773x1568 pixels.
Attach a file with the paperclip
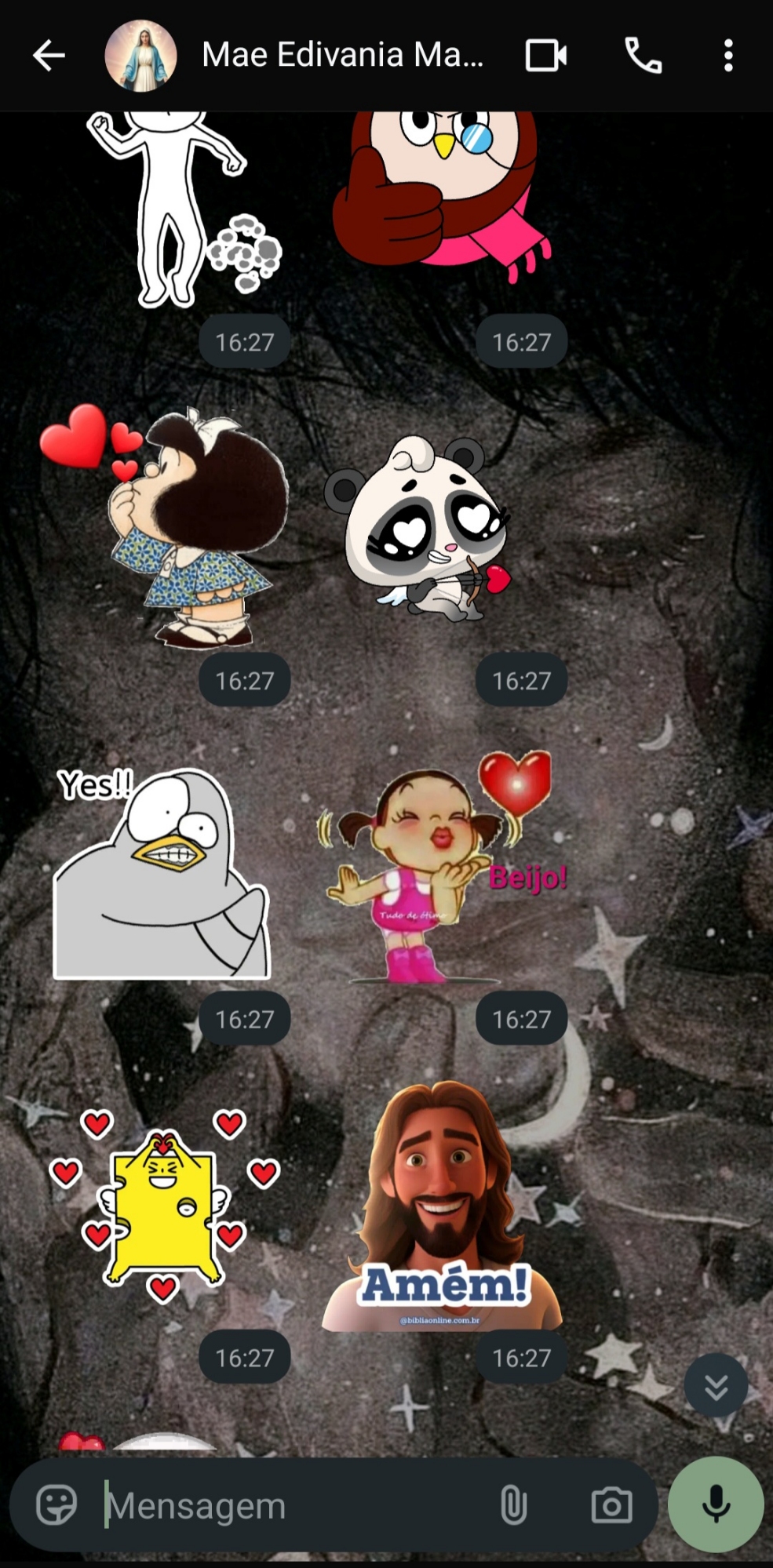click(x=513, y=1504)
